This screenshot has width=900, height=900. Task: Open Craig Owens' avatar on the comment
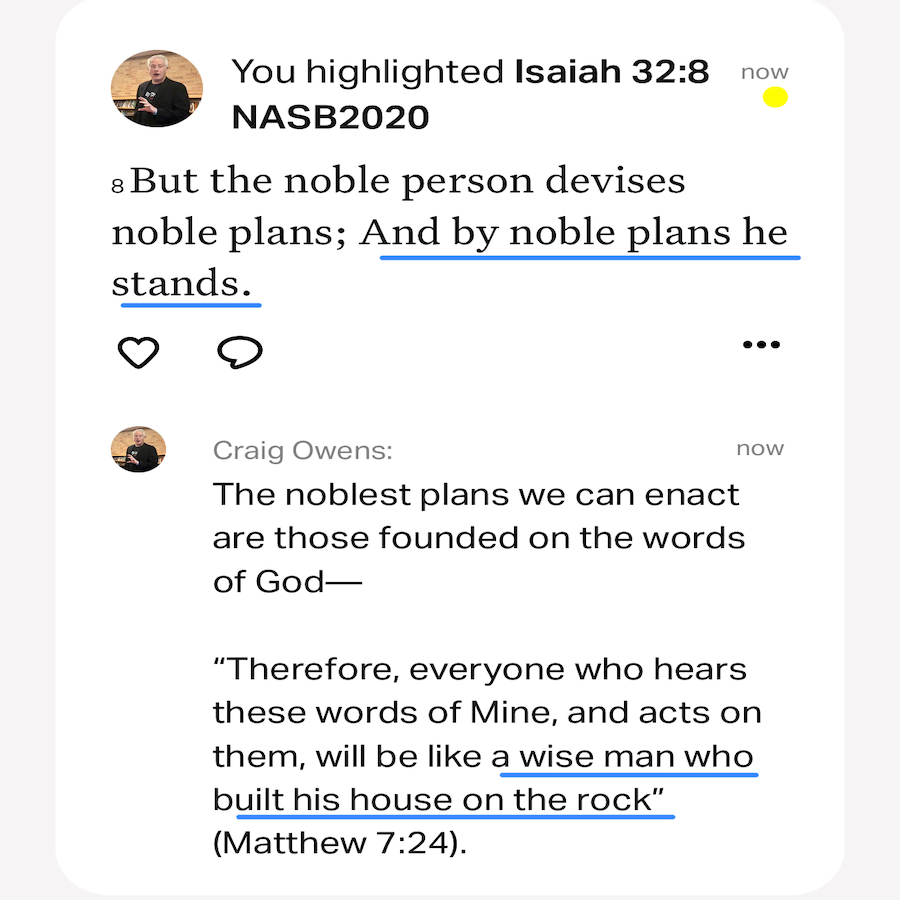[138, 450]
